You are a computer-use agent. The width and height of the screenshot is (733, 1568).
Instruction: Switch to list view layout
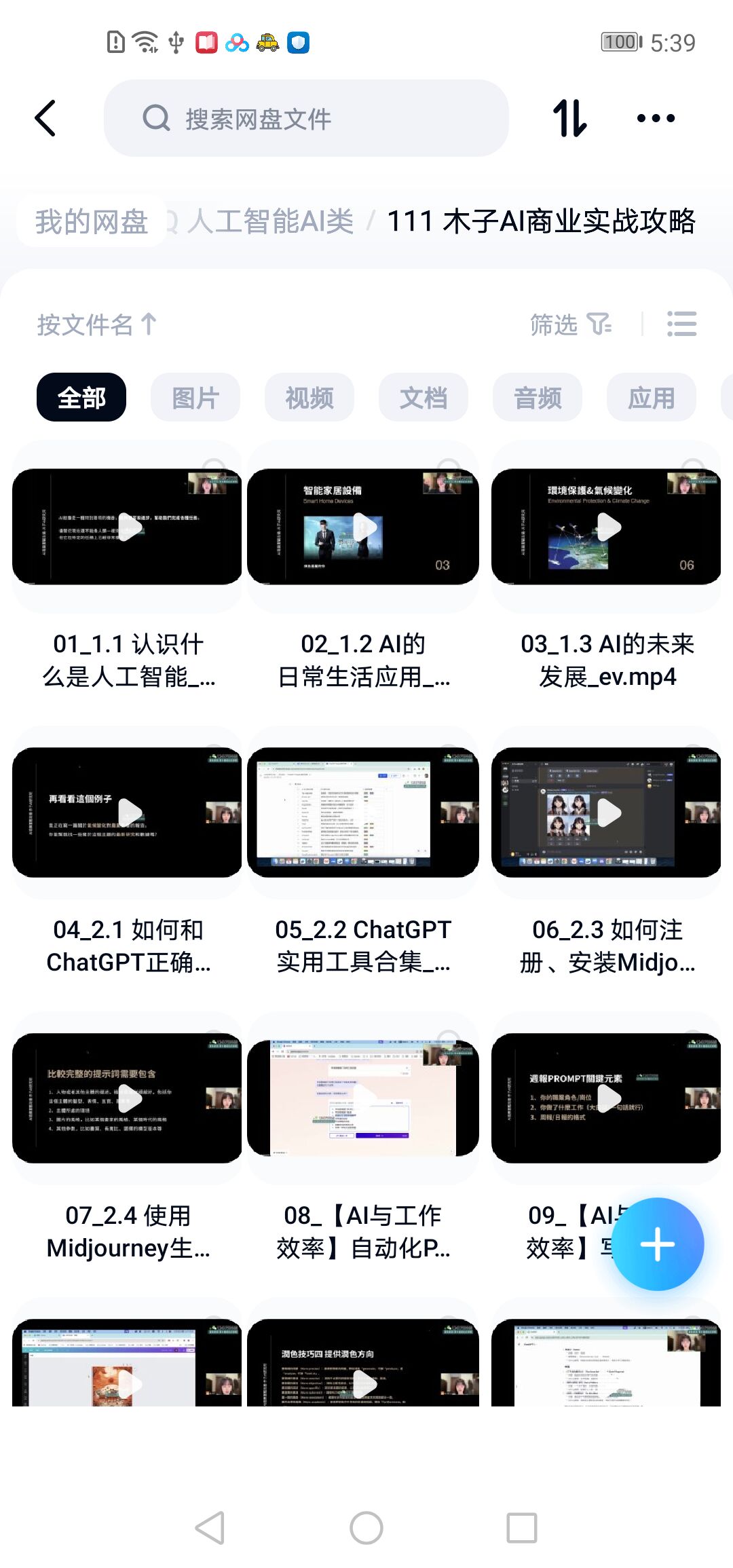coord(681,324)
